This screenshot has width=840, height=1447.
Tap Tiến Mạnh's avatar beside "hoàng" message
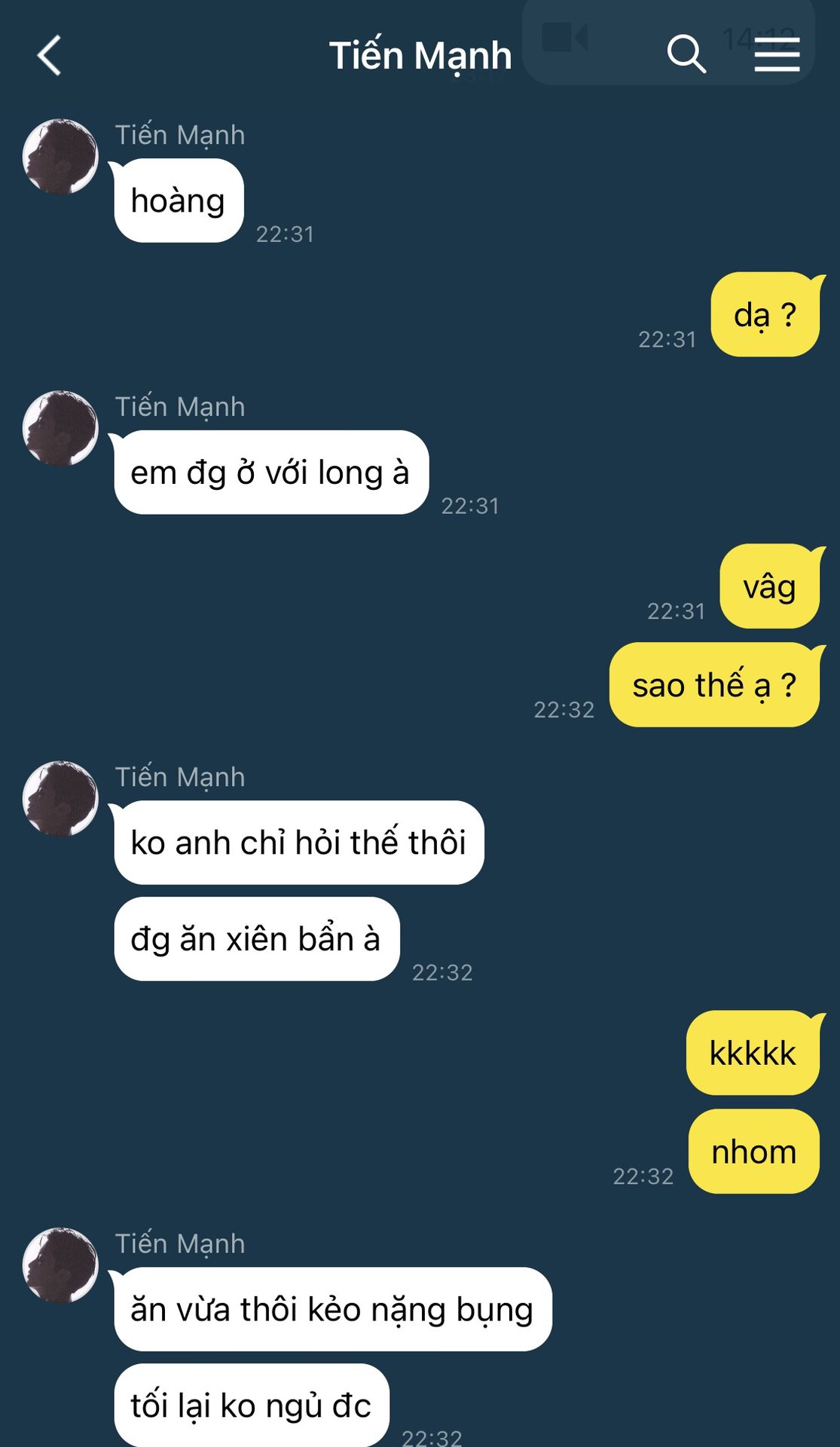60,157
